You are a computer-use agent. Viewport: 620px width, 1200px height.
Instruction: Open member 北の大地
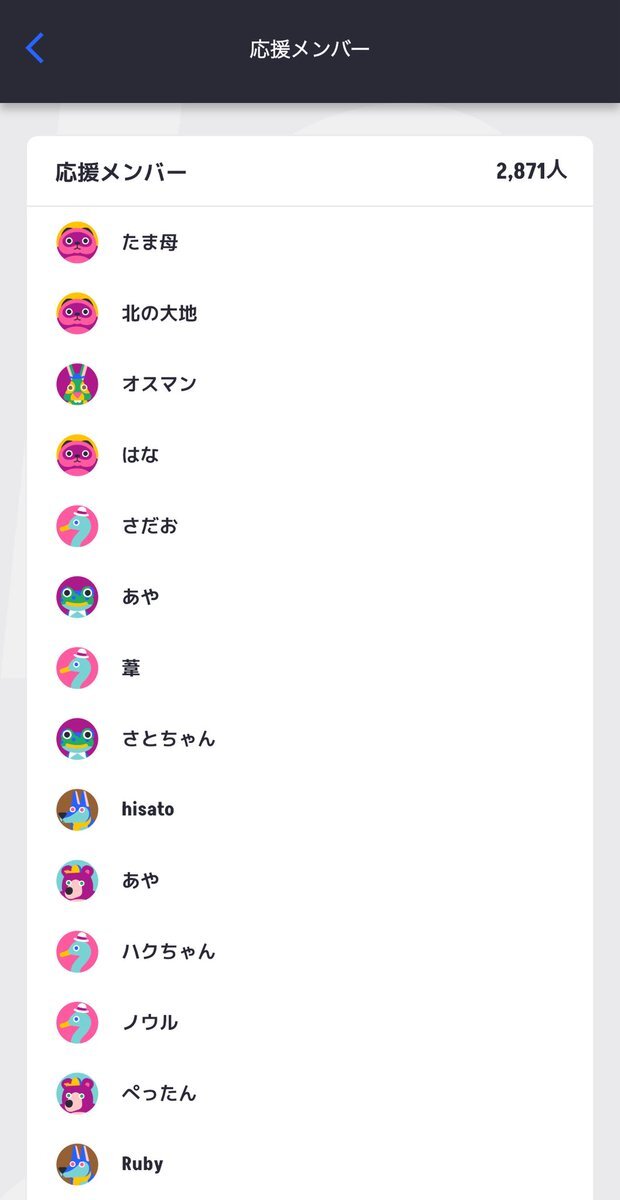point(310,313)
